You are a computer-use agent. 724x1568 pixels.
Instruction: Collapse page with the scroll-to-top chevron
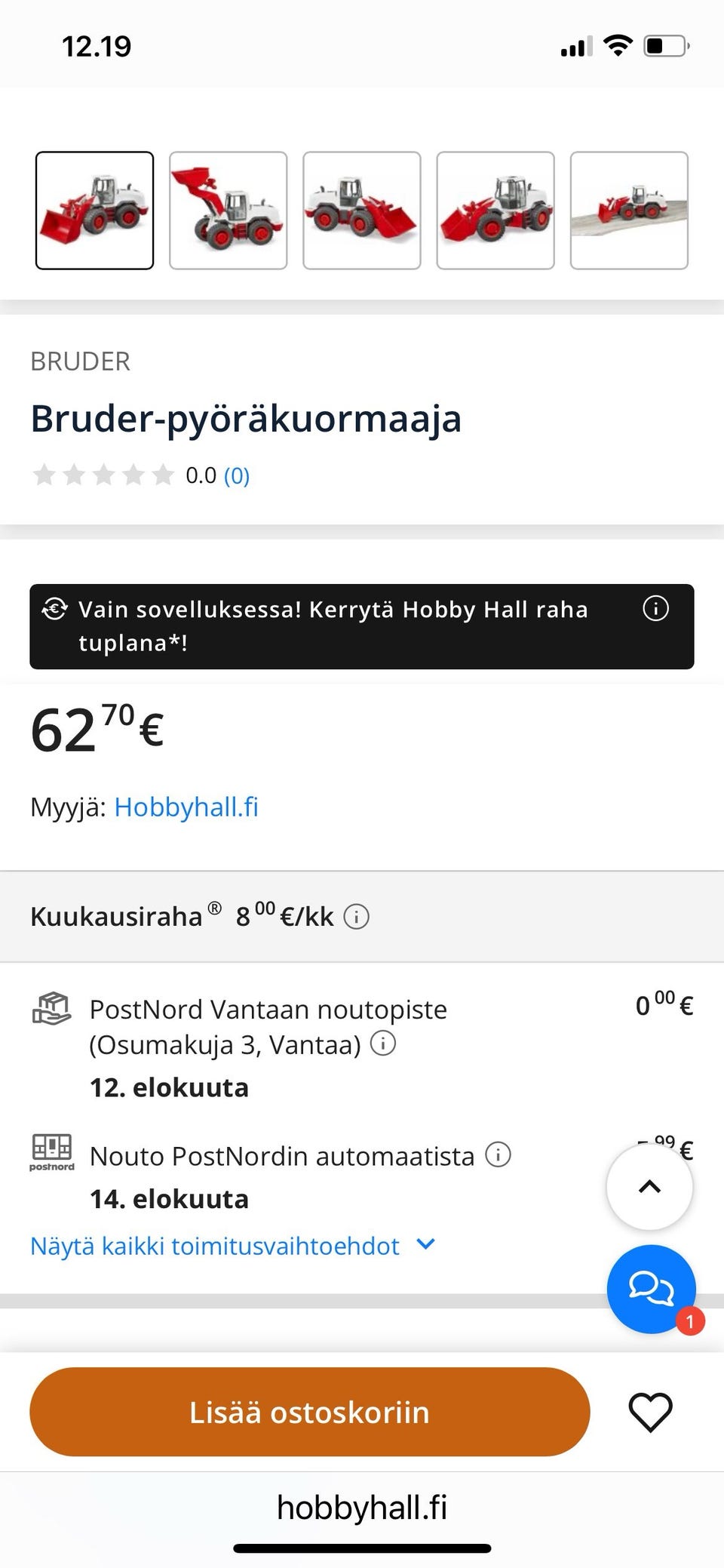tap(650, 1185)
